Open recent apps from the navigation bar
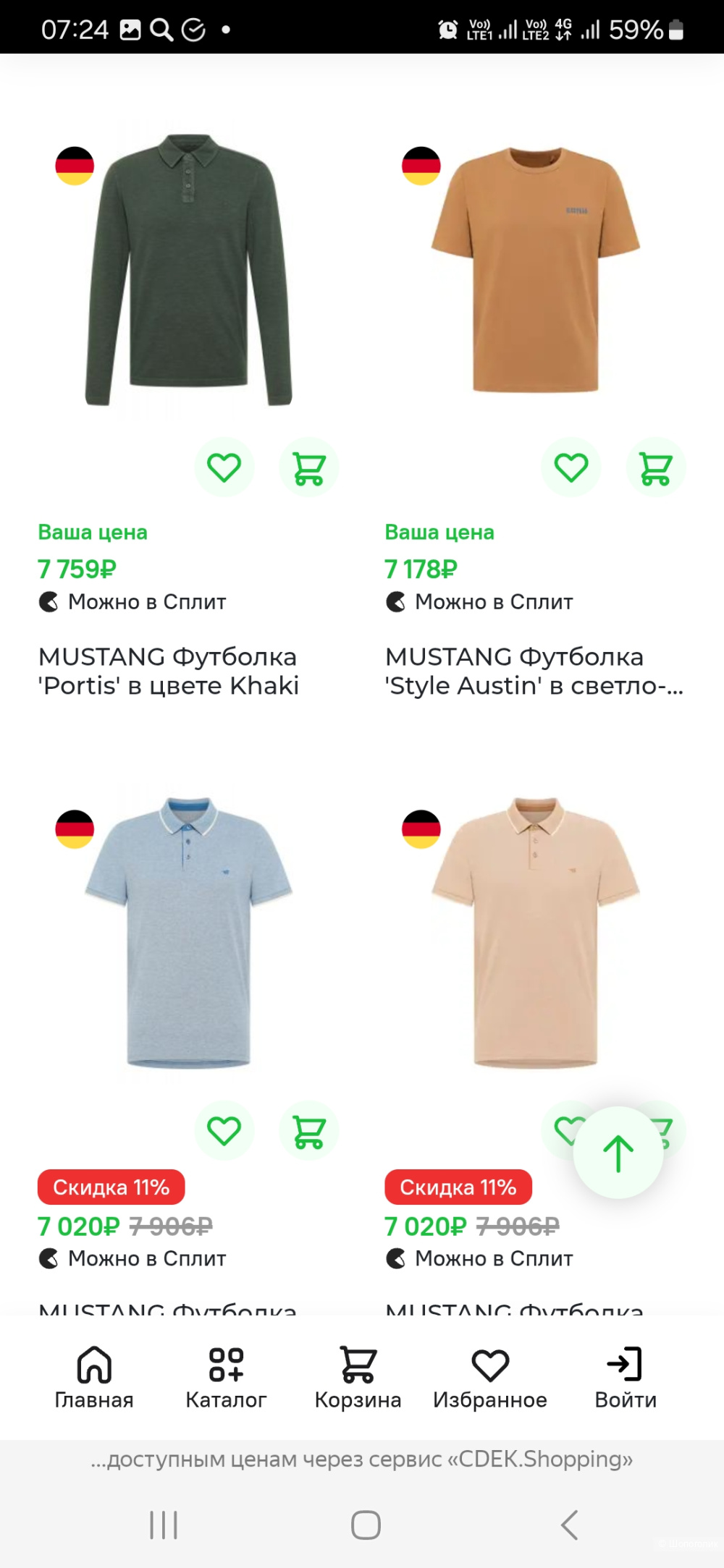724x1568 pixels. point(164,1525)
